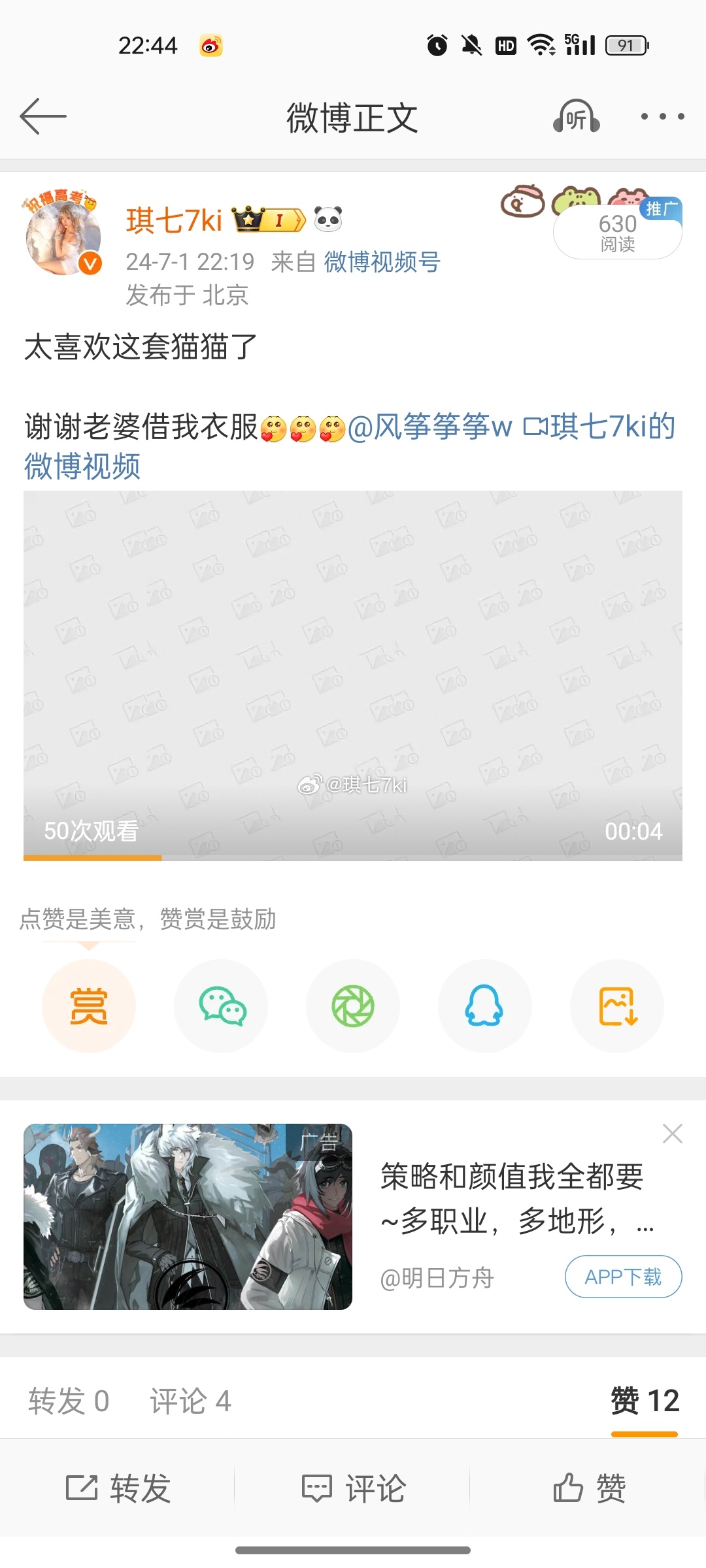This screenshot has width=706, height=1568.
Task: Tap the 赏 reward button
Action: coord(89,1006)
